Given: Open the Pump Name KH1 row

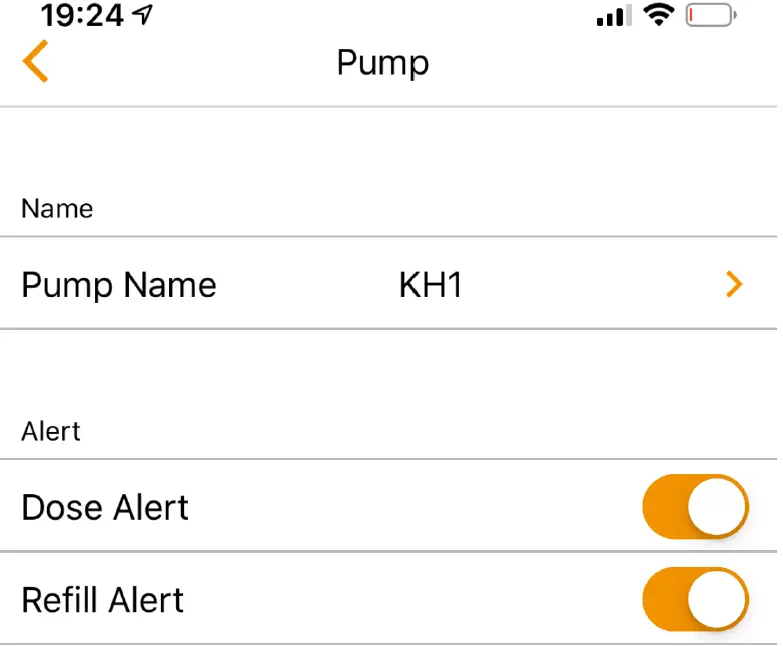Looking at the screenshot, I should (388, 285).
